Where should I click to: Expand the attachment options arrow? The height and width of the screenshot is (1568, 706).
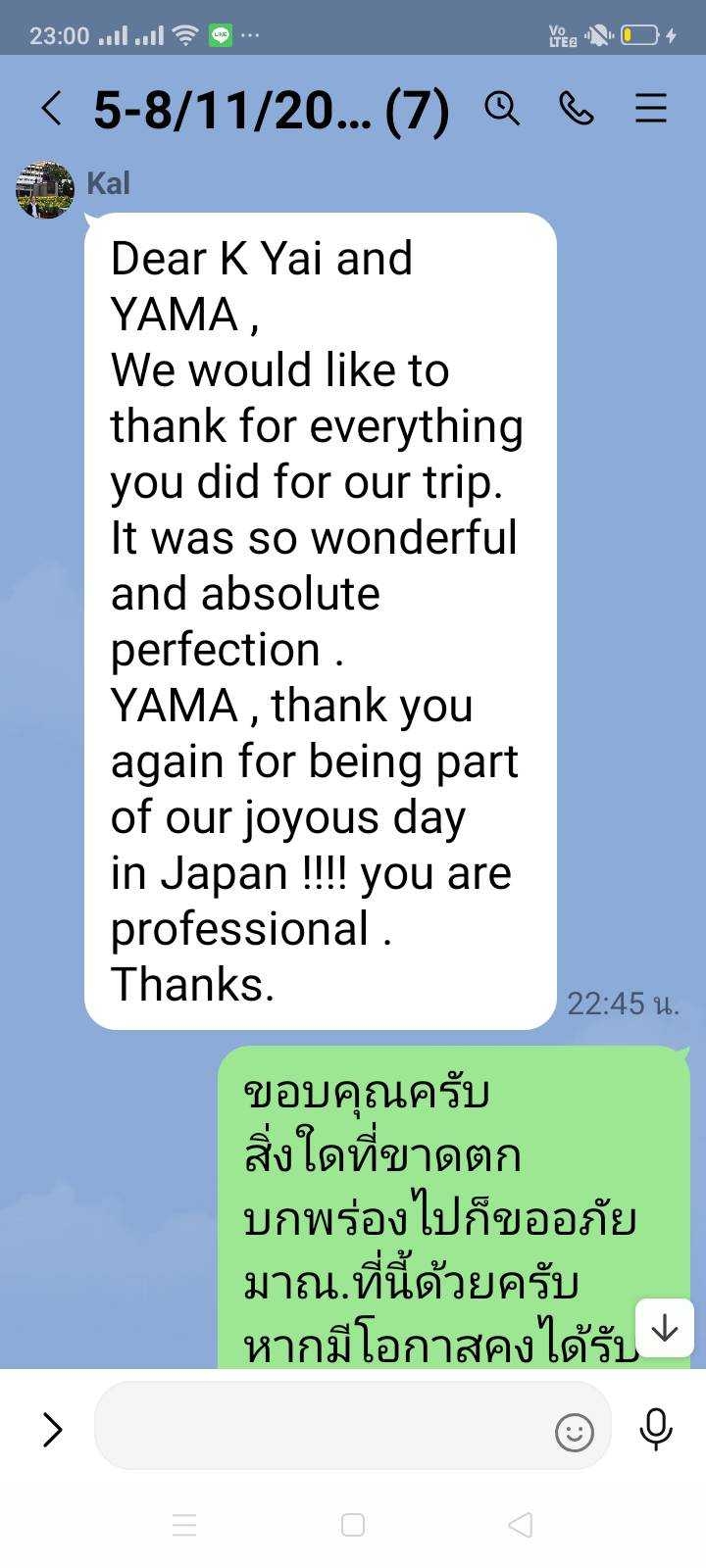[52, 1430]
